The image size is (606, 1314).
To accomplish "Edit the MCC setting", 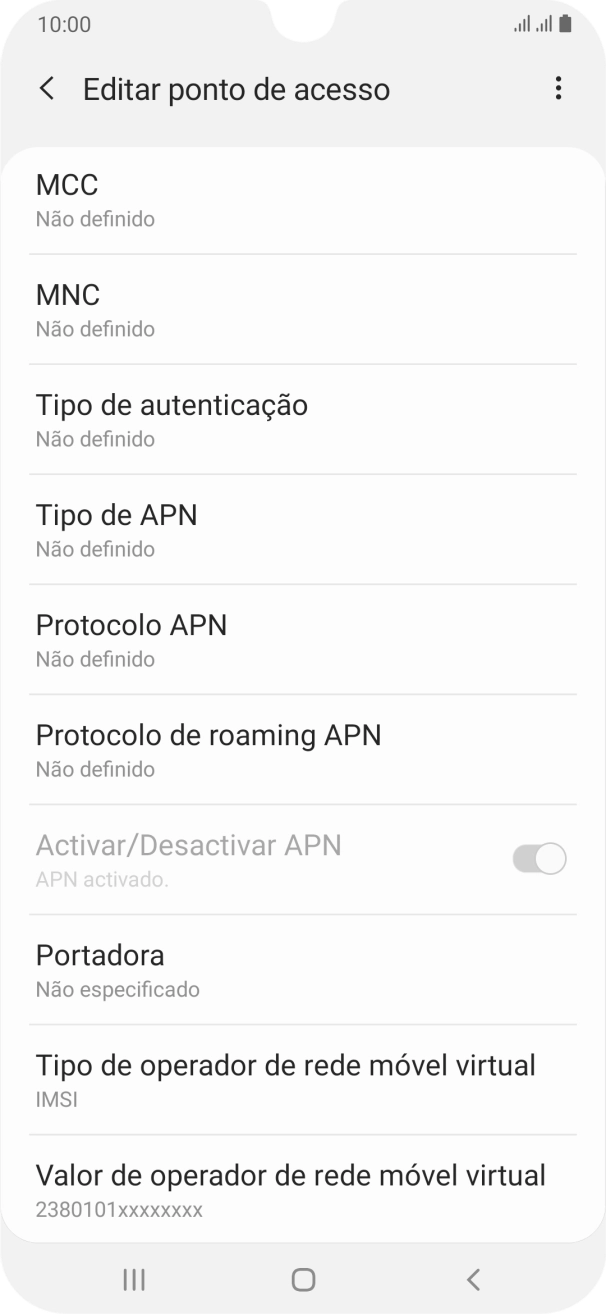I will [x=302, y=200].
